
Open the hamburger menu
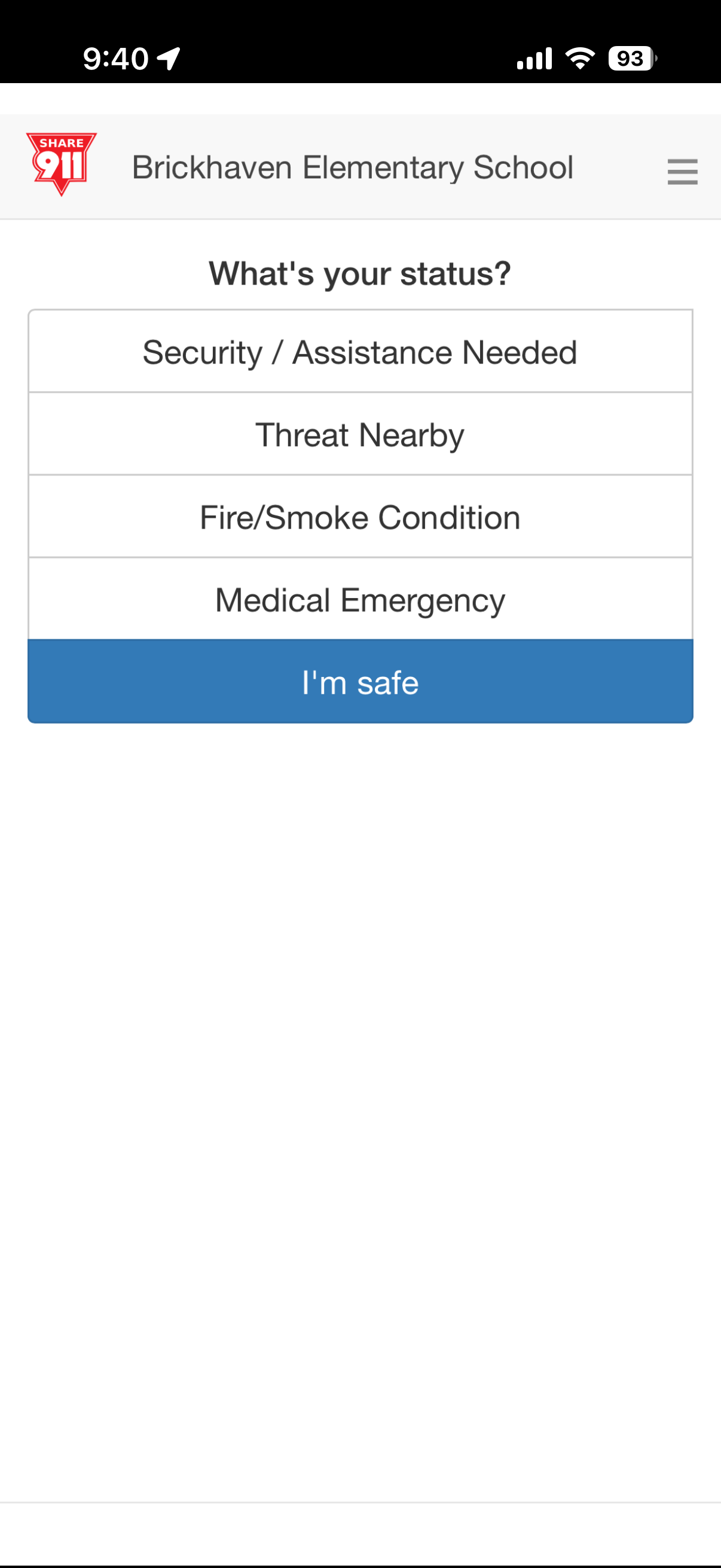pyautogui.click(x=682, y=172)
